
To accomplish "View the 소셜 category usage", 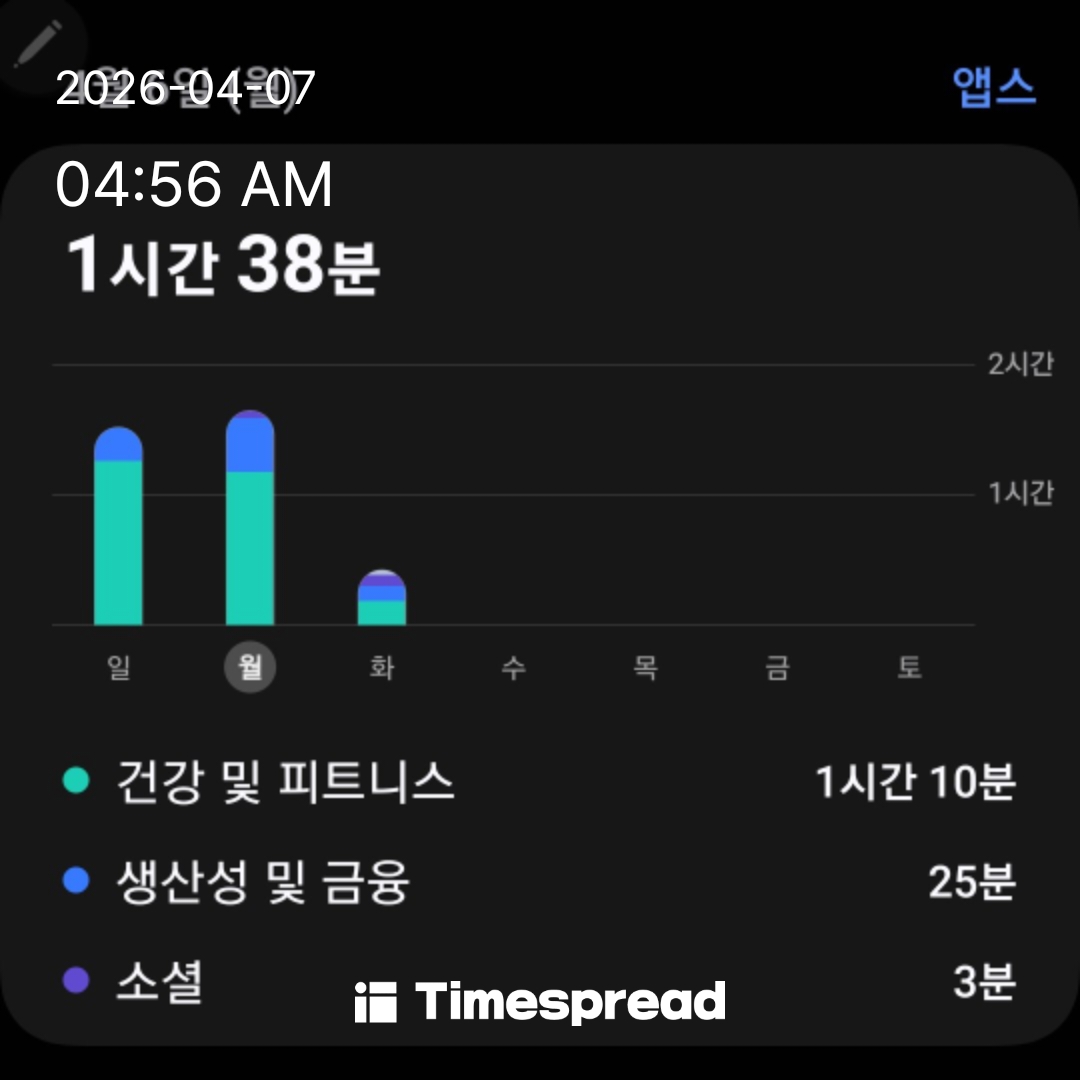I will 160,983.
